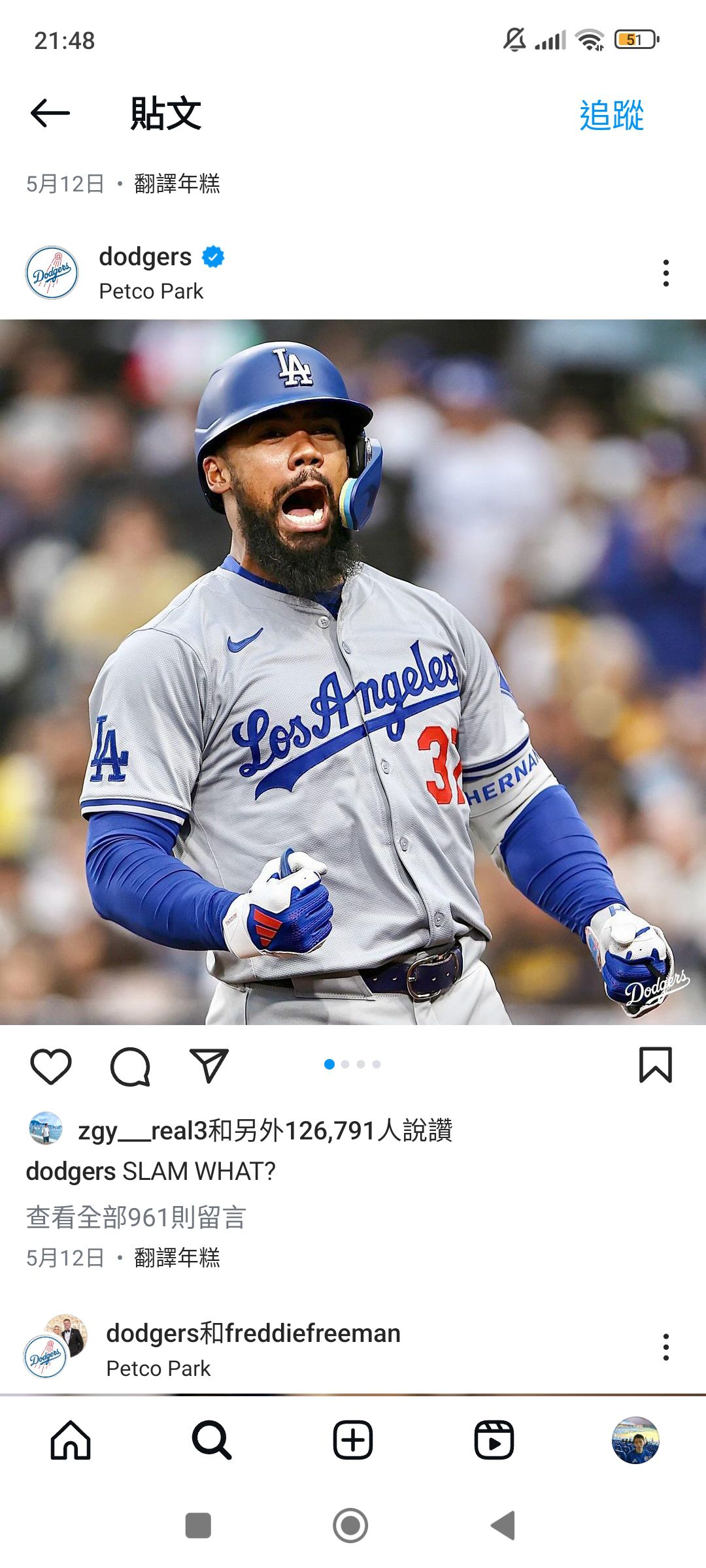Create a new post
706x1568 pixels.
[353, 1440]
